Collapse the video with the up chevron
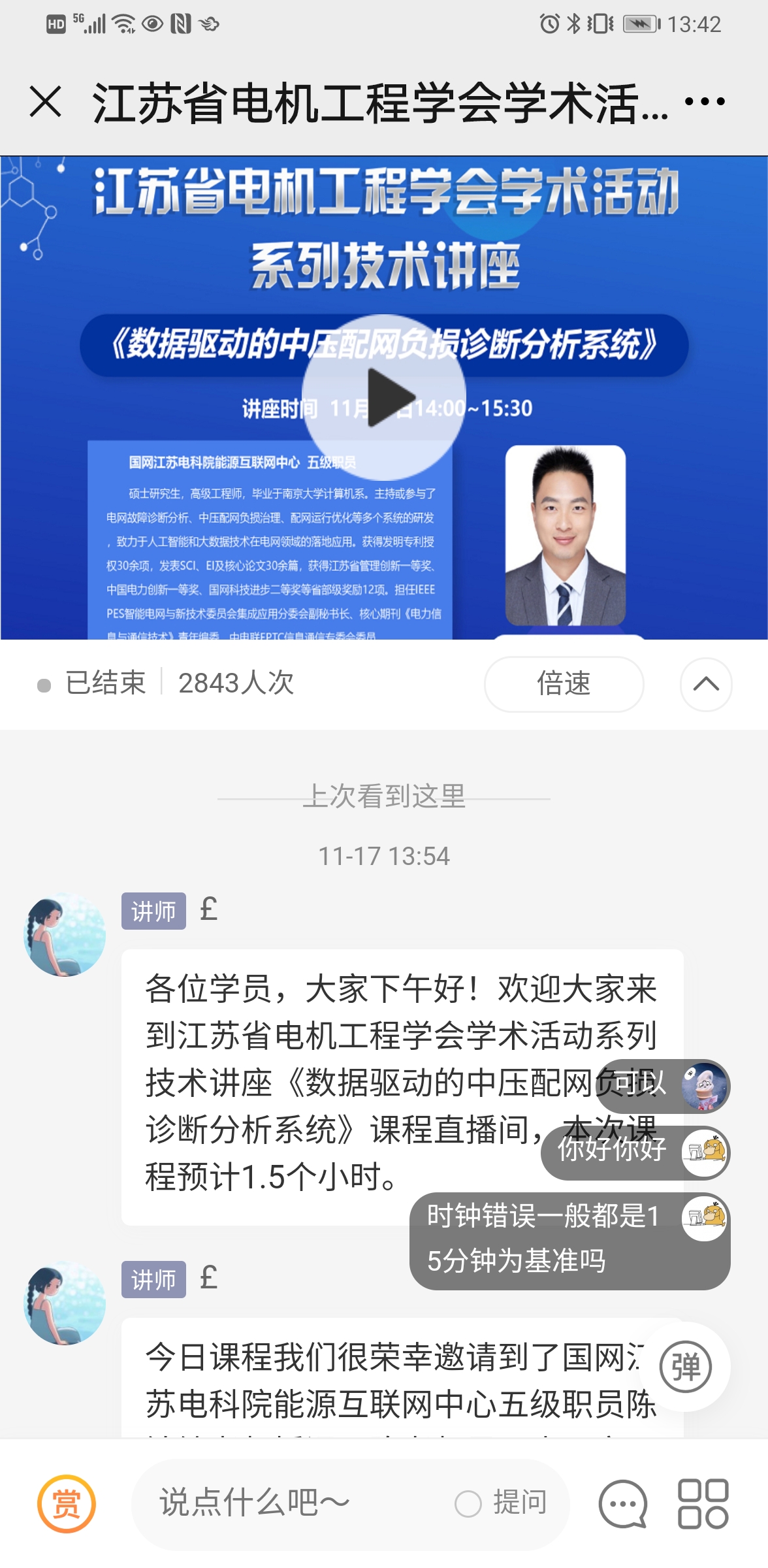The height and width of the screenshot is (1568, 768). point(706,684)
